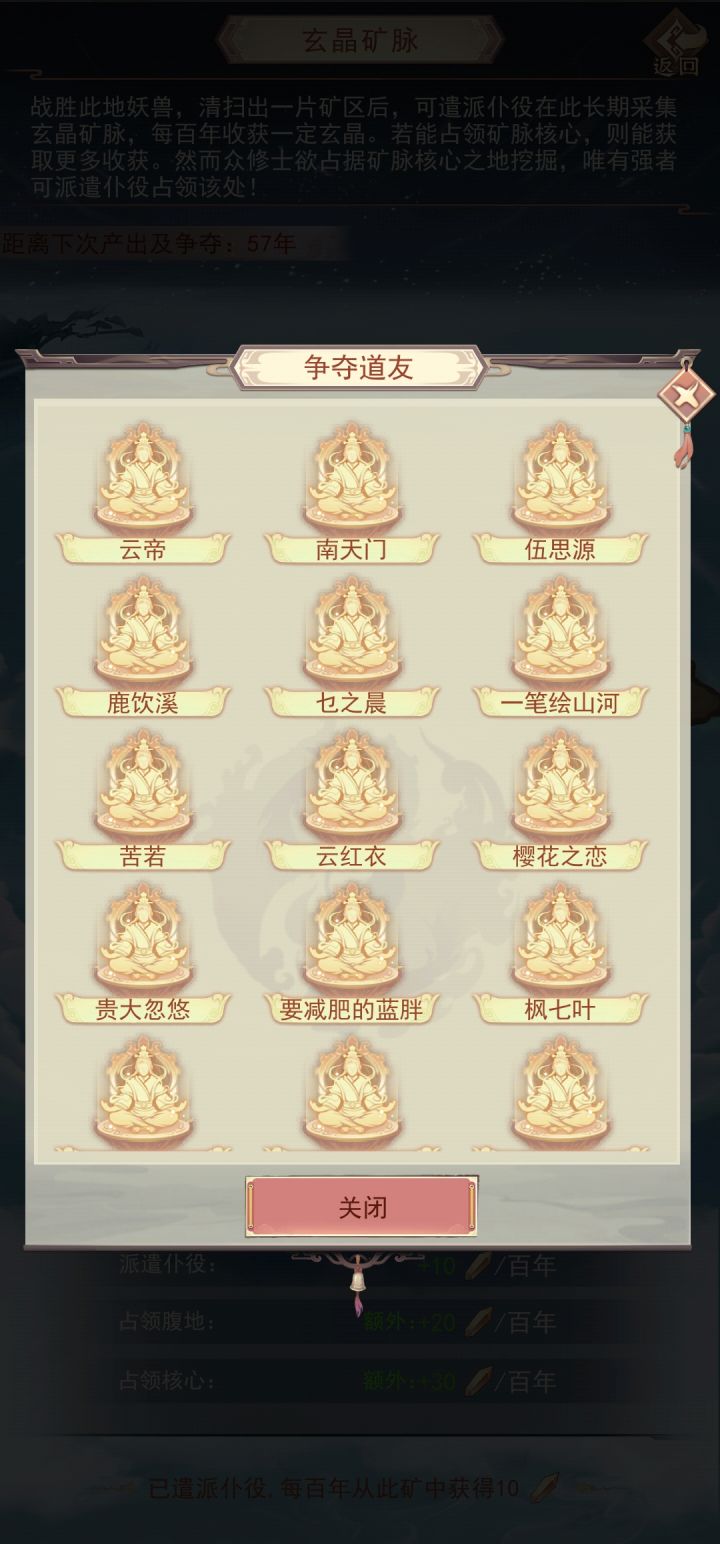
Task: Click the 争夺道友 title banner
Action: (358, 365)
